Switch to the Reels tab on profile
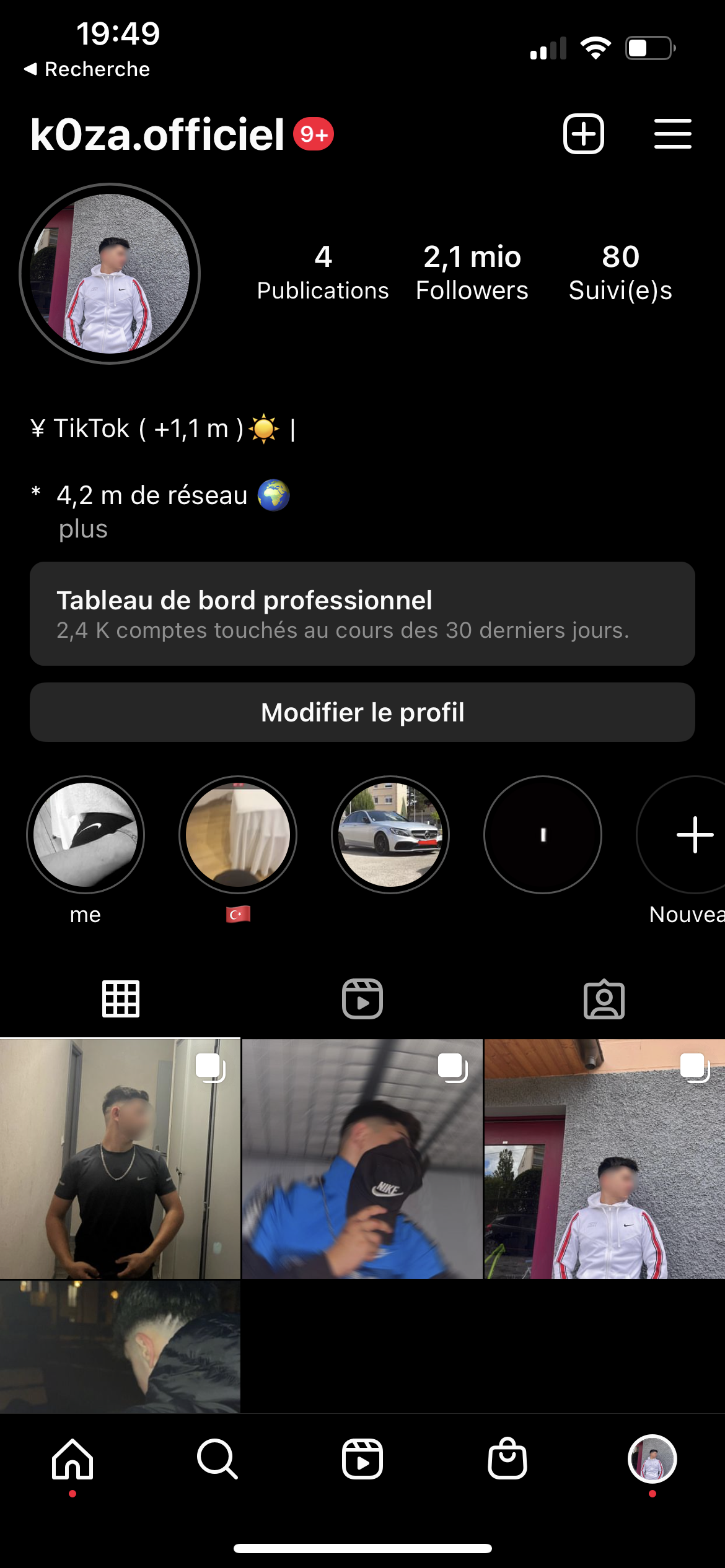This screenshot has width=725, height=1568. [362, 999]
